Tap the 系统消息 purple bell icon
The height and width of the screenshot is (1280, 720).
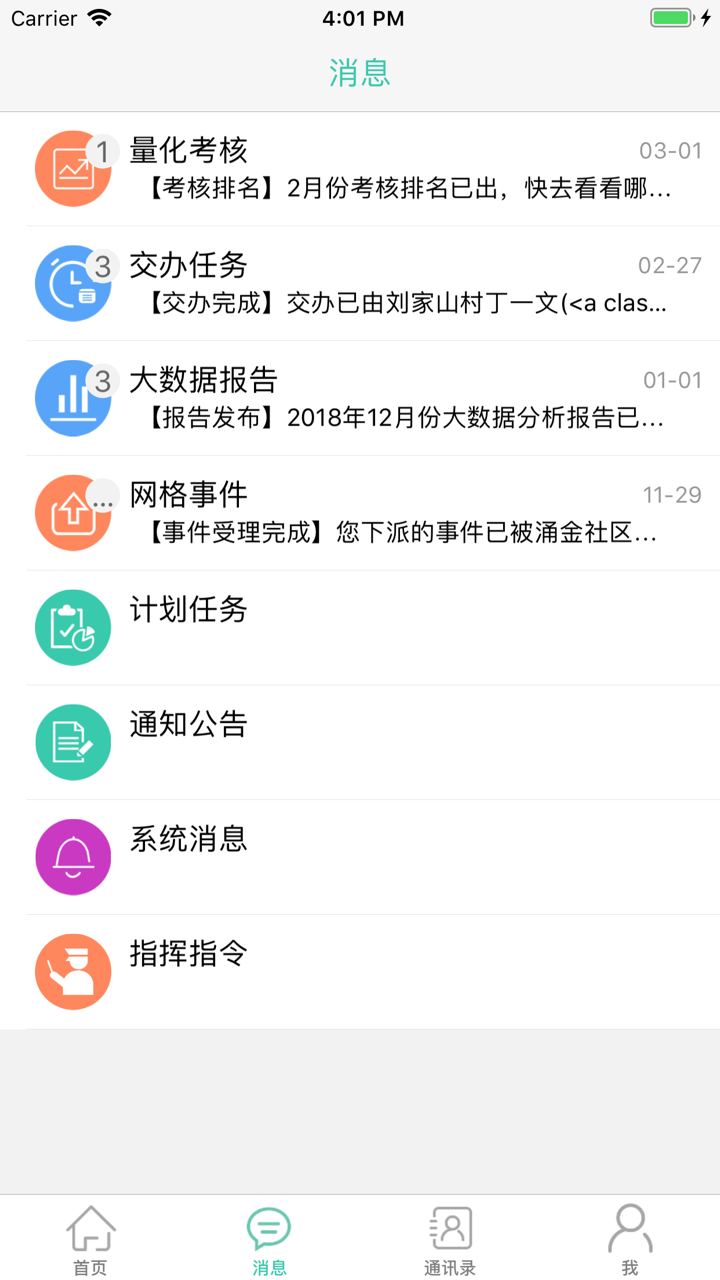pyautogui.click(x=72, y=857)
